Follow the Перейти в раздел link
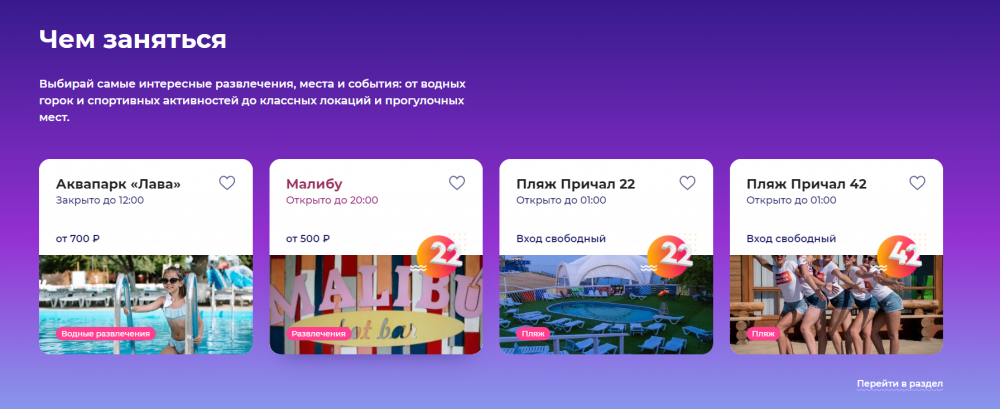The width and height of the screenshot is (1000, 409). point(899,384)
